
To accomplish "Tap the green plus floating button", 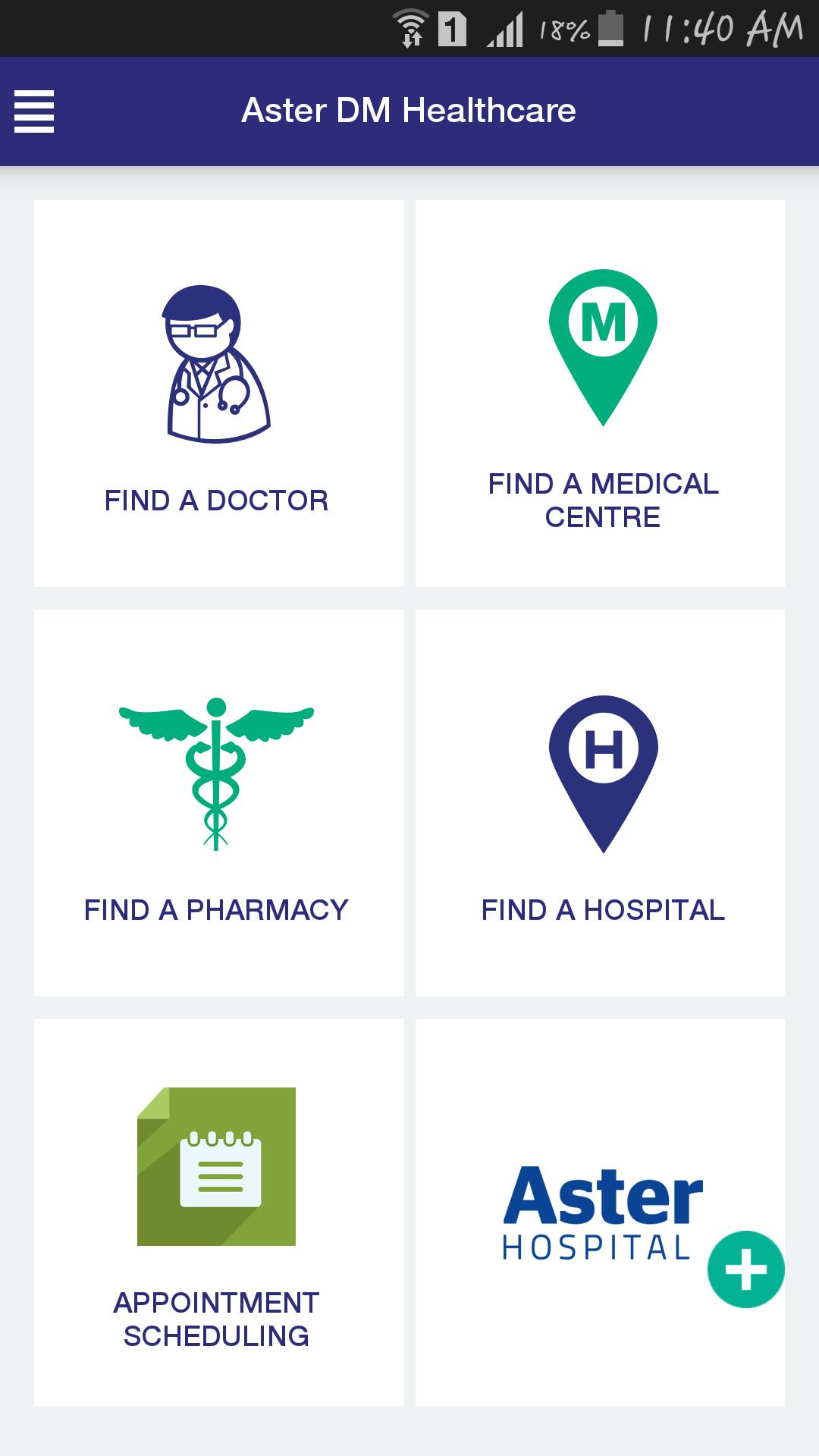I will [745, 1269].
